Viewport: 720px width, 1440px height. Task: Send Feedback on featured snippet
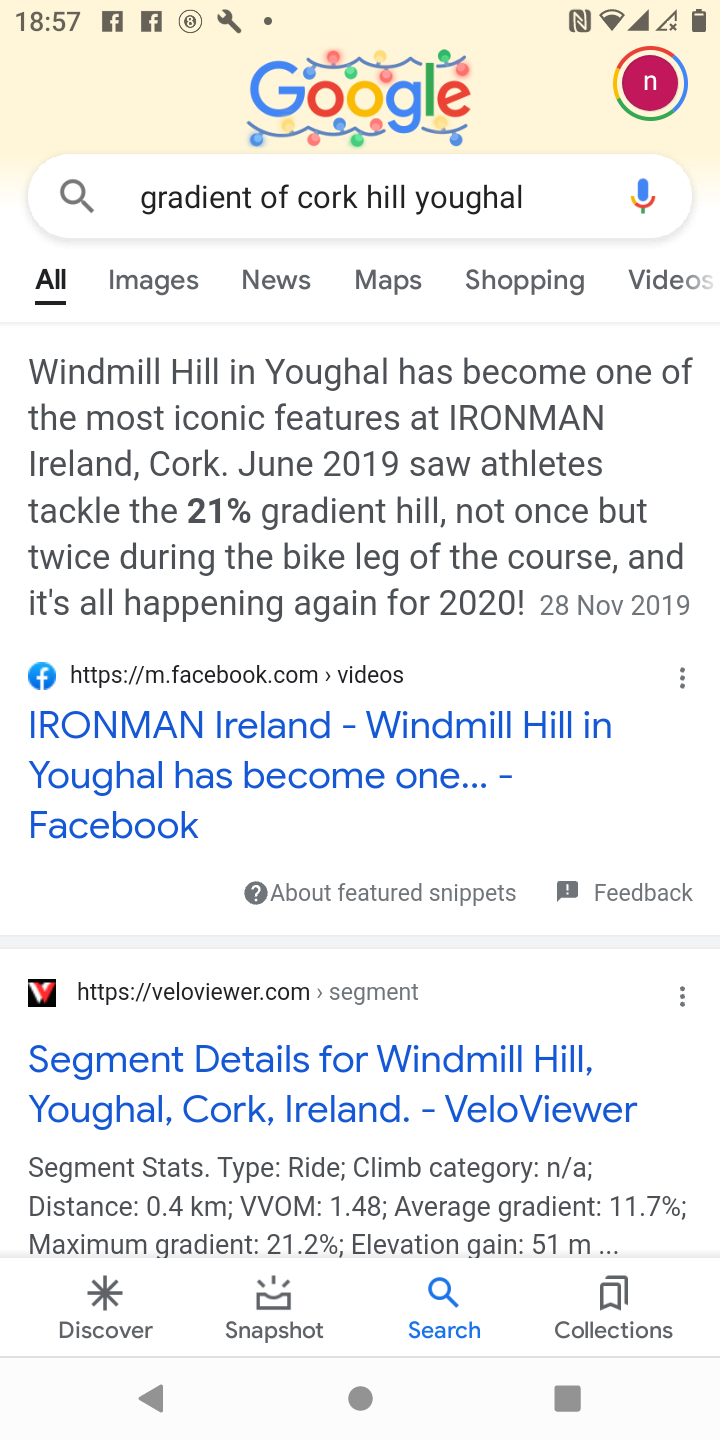pyautogui.click(x=624, y=892)
